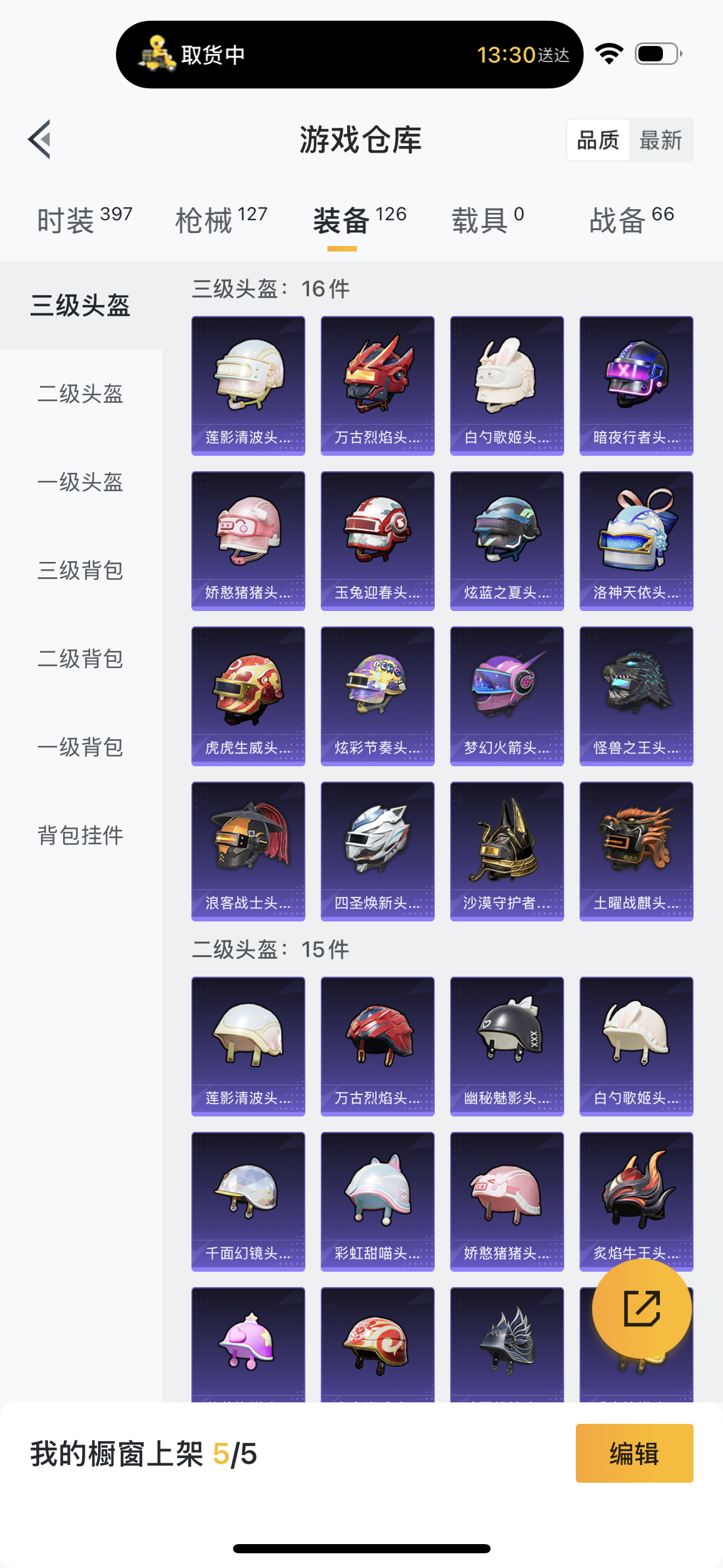Select 二级头盔 in the side menu
The height and width of the screenshot is (1568, 723).
coord(80,394)
